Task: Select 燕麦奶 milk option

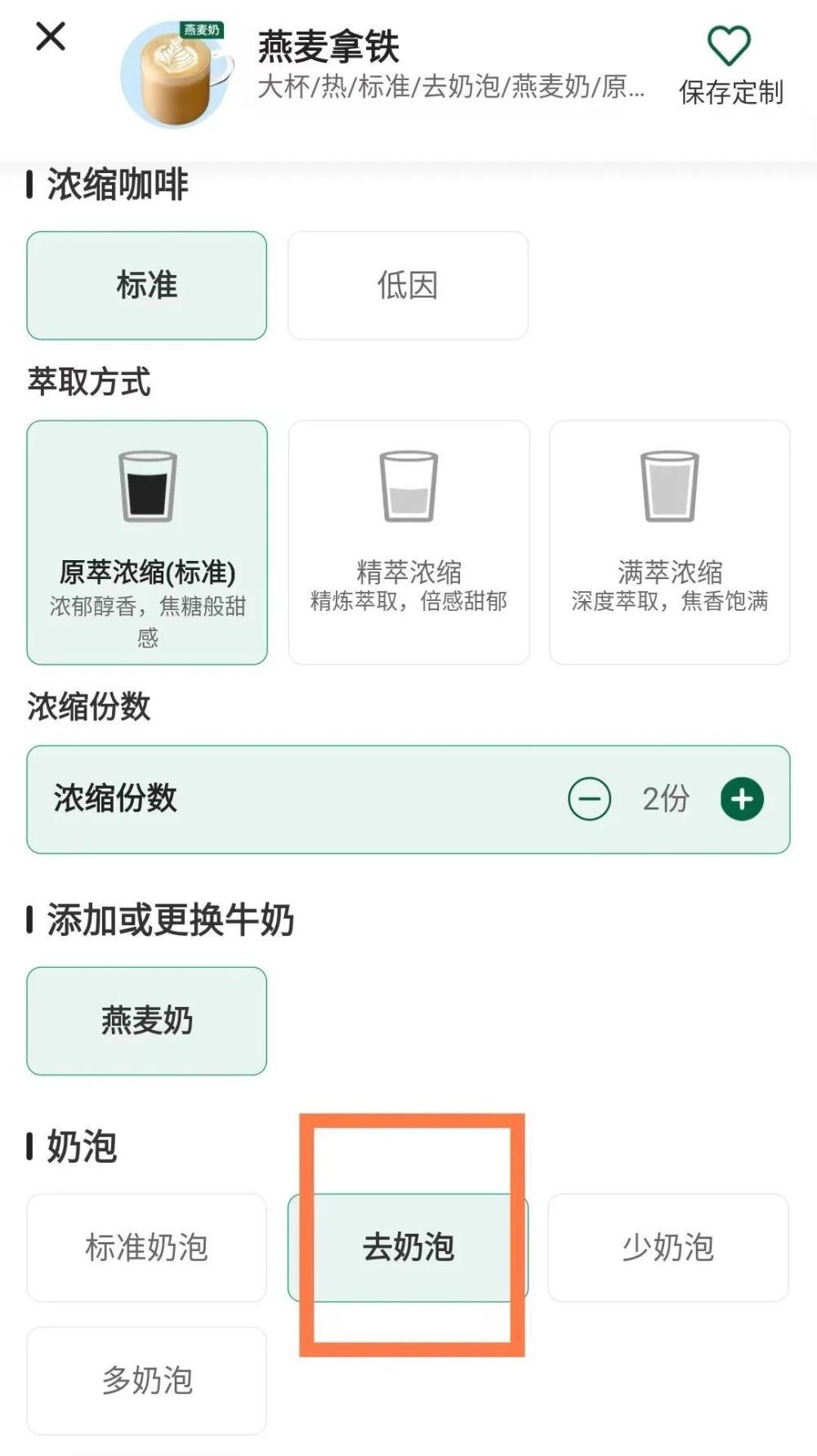Action: (x=147, y=1021)
